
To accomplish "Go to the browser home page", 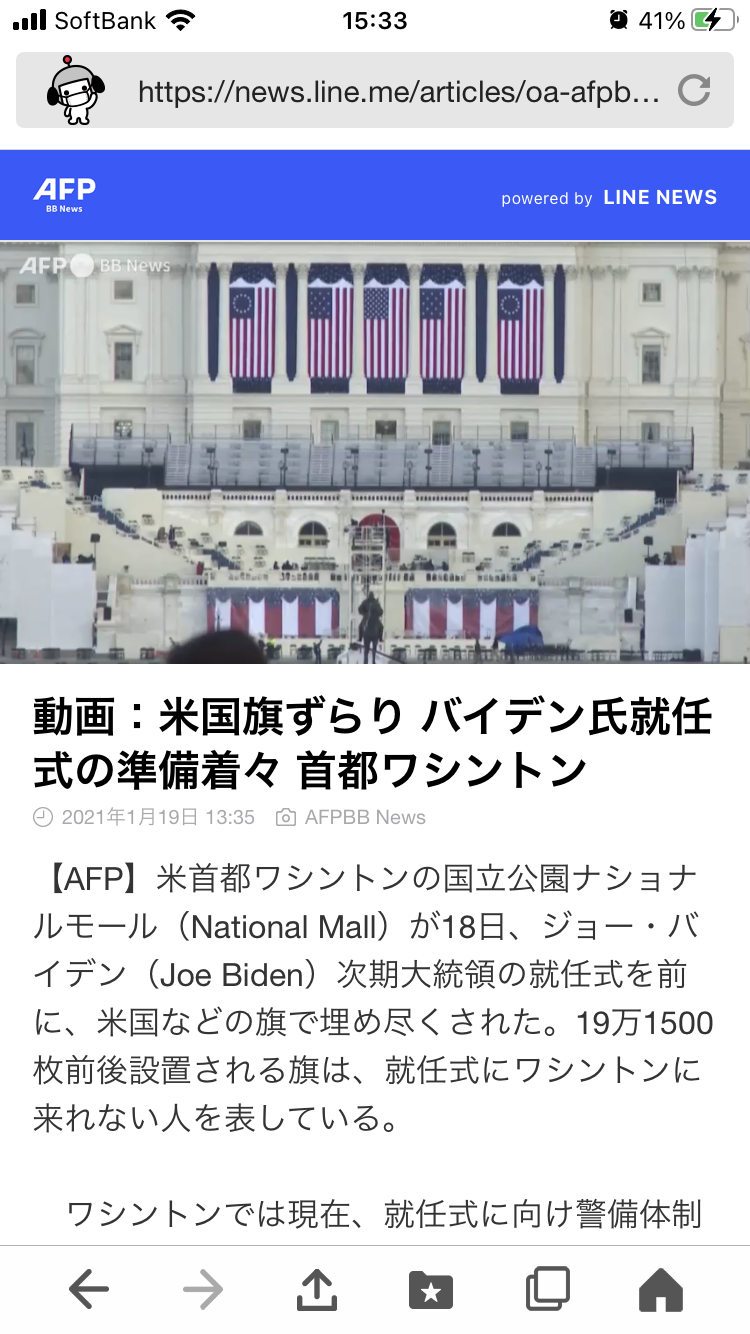I will 661,1290.
